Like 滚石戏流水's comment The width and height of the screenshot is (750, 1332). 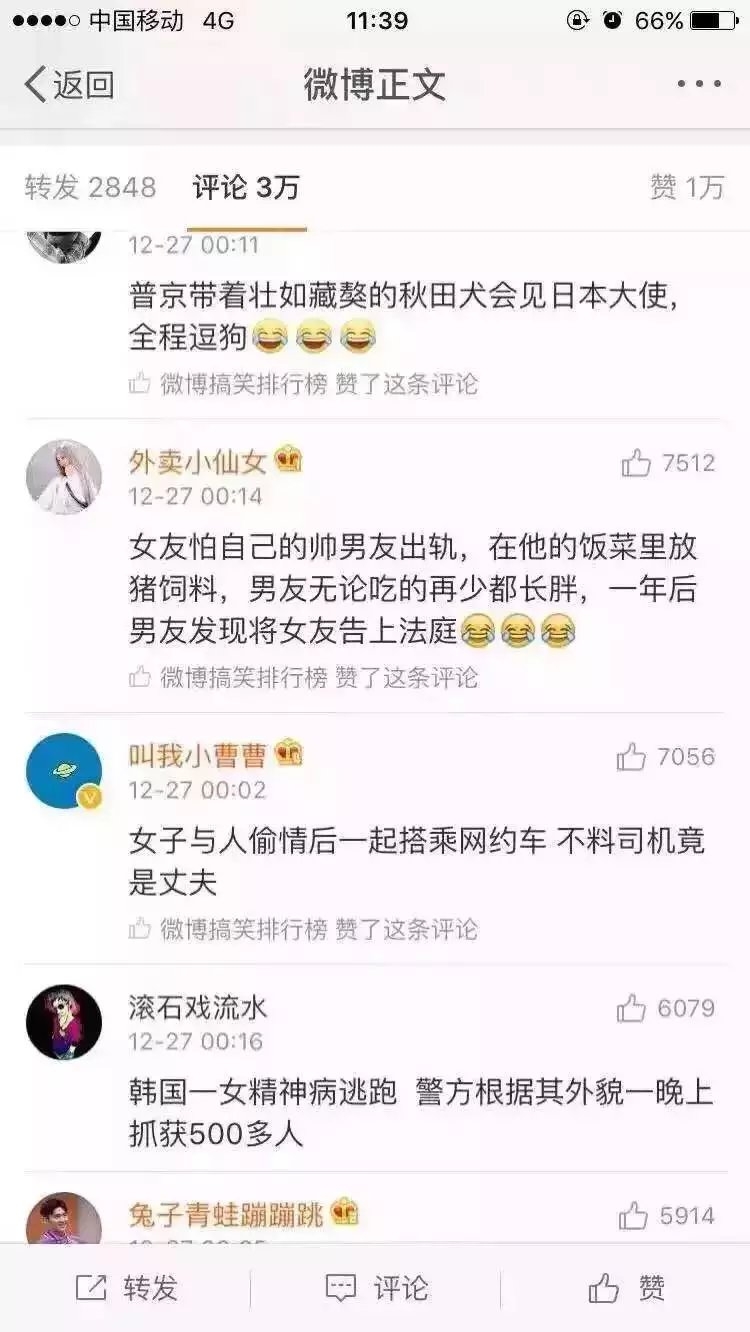[666, 1008]
